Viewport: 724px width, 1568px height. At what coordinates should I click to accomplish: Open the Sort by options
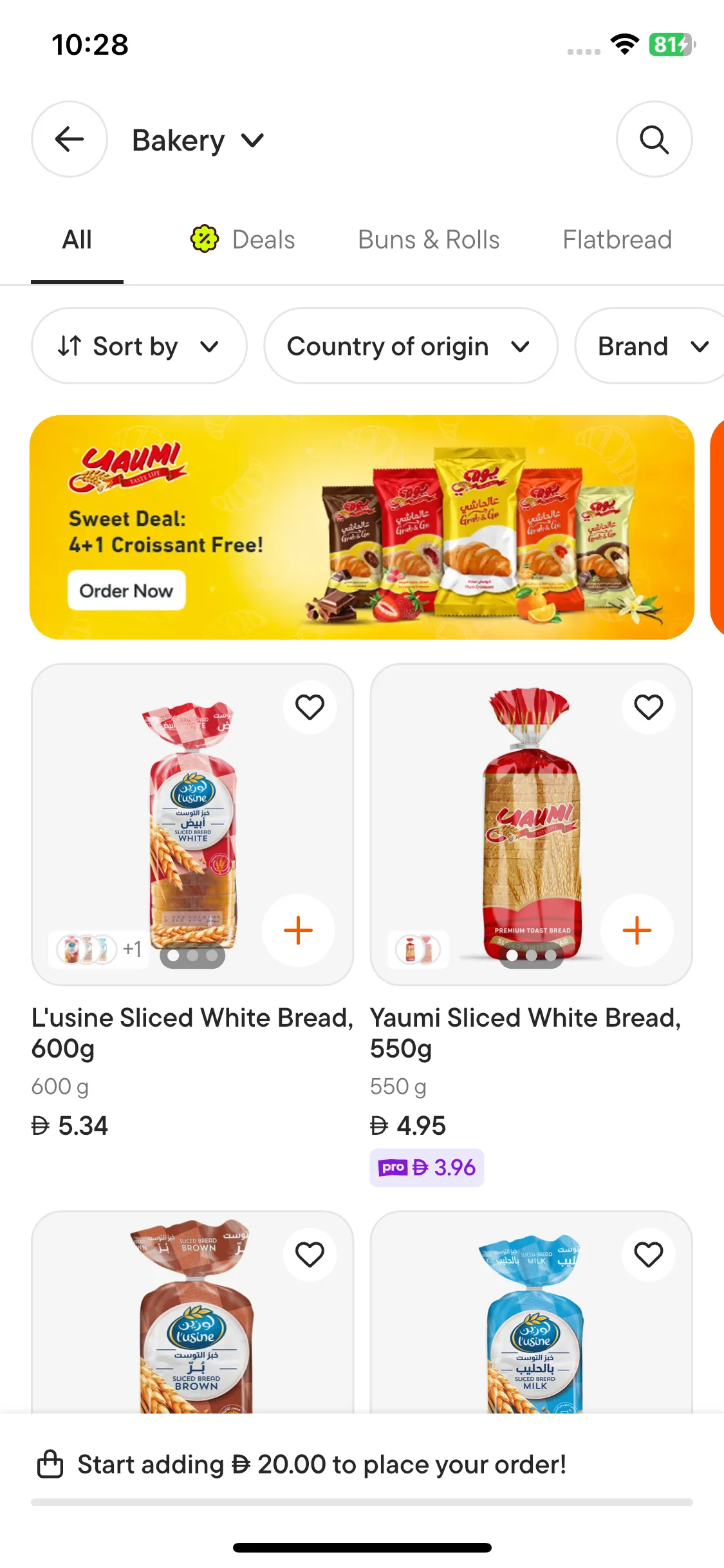pos(139,346)
